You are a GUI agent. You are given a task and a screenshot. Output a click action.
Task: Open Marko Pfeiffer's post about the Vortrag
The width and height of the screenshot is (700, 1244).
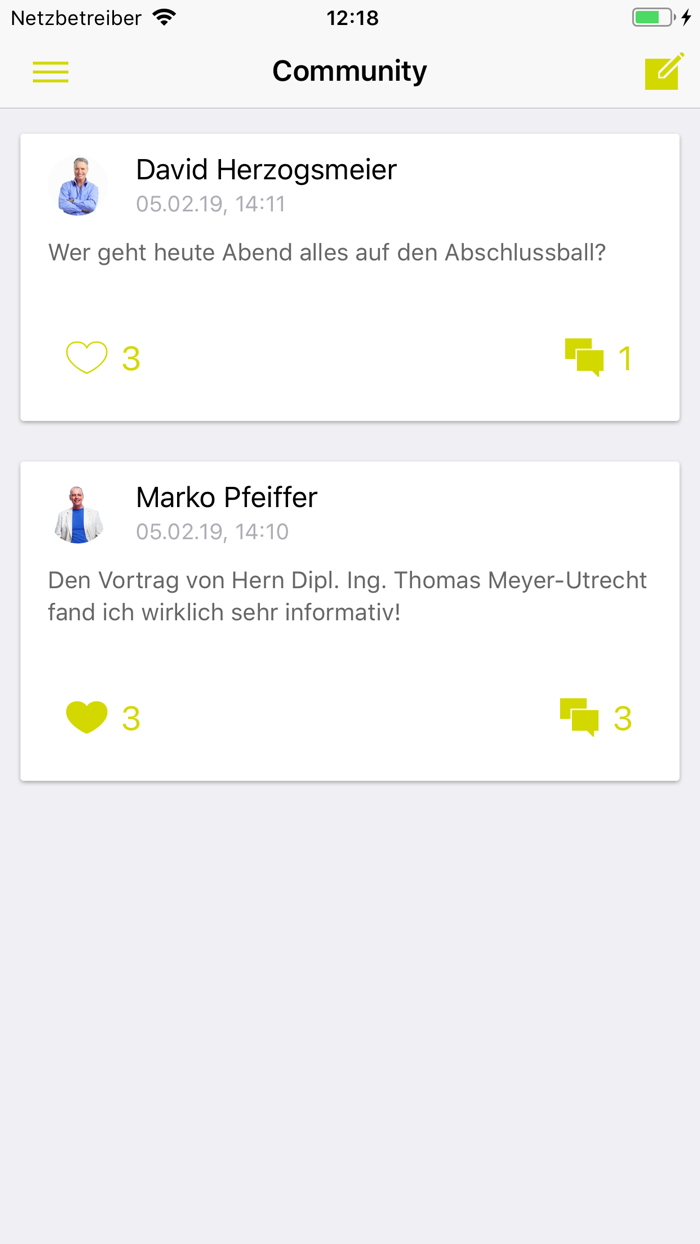347,596
